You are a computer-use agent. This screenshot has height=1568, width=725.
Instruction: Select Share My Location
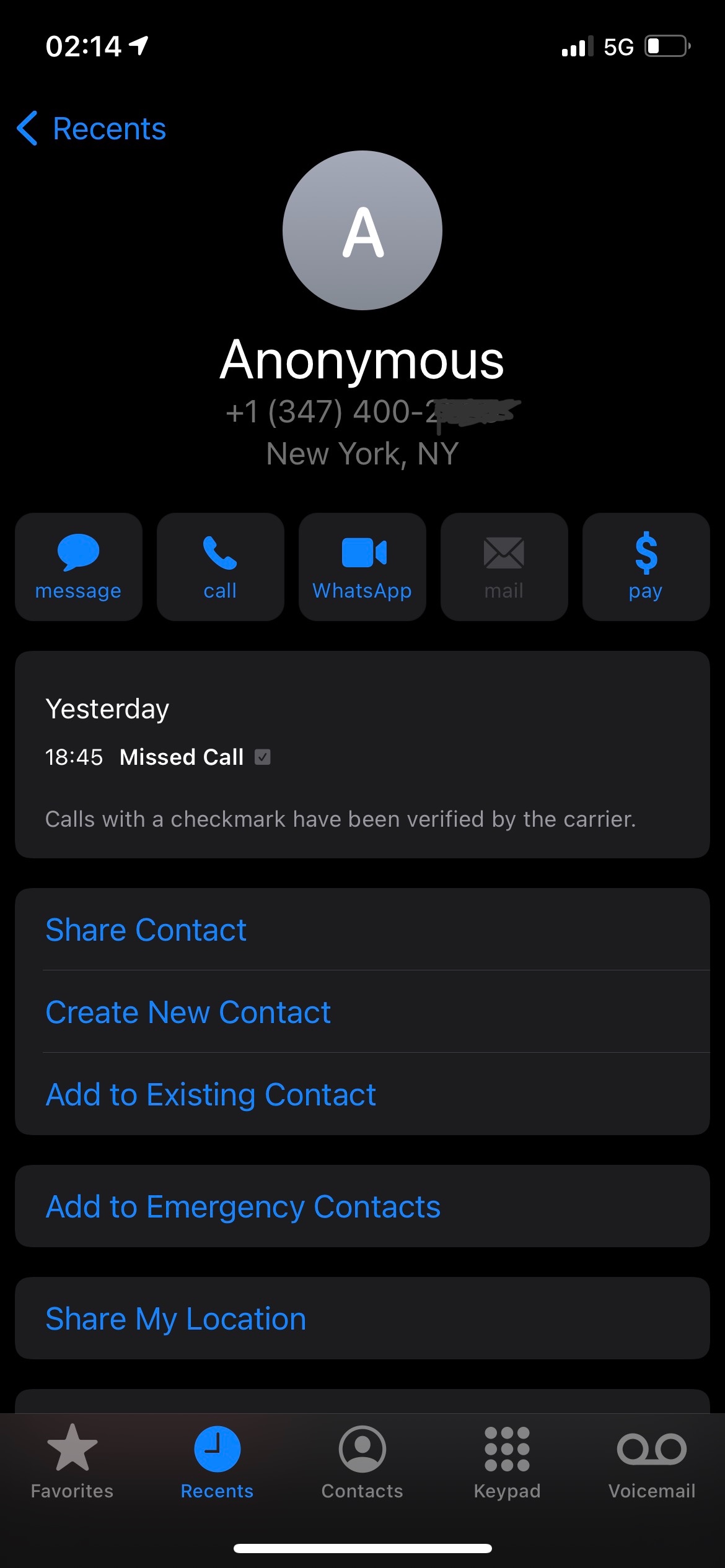coord(176,1318)
